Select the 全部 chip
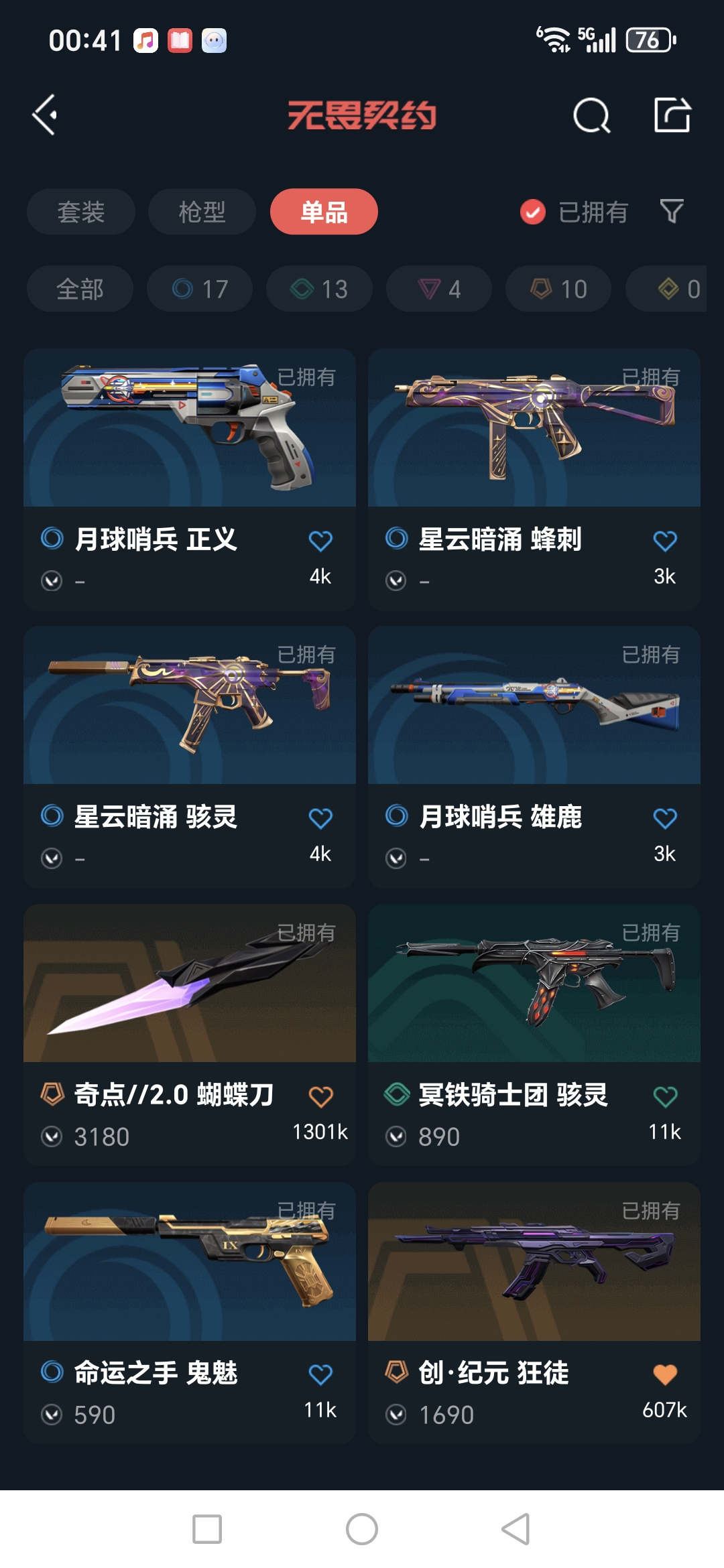 (x=80, y=289)
